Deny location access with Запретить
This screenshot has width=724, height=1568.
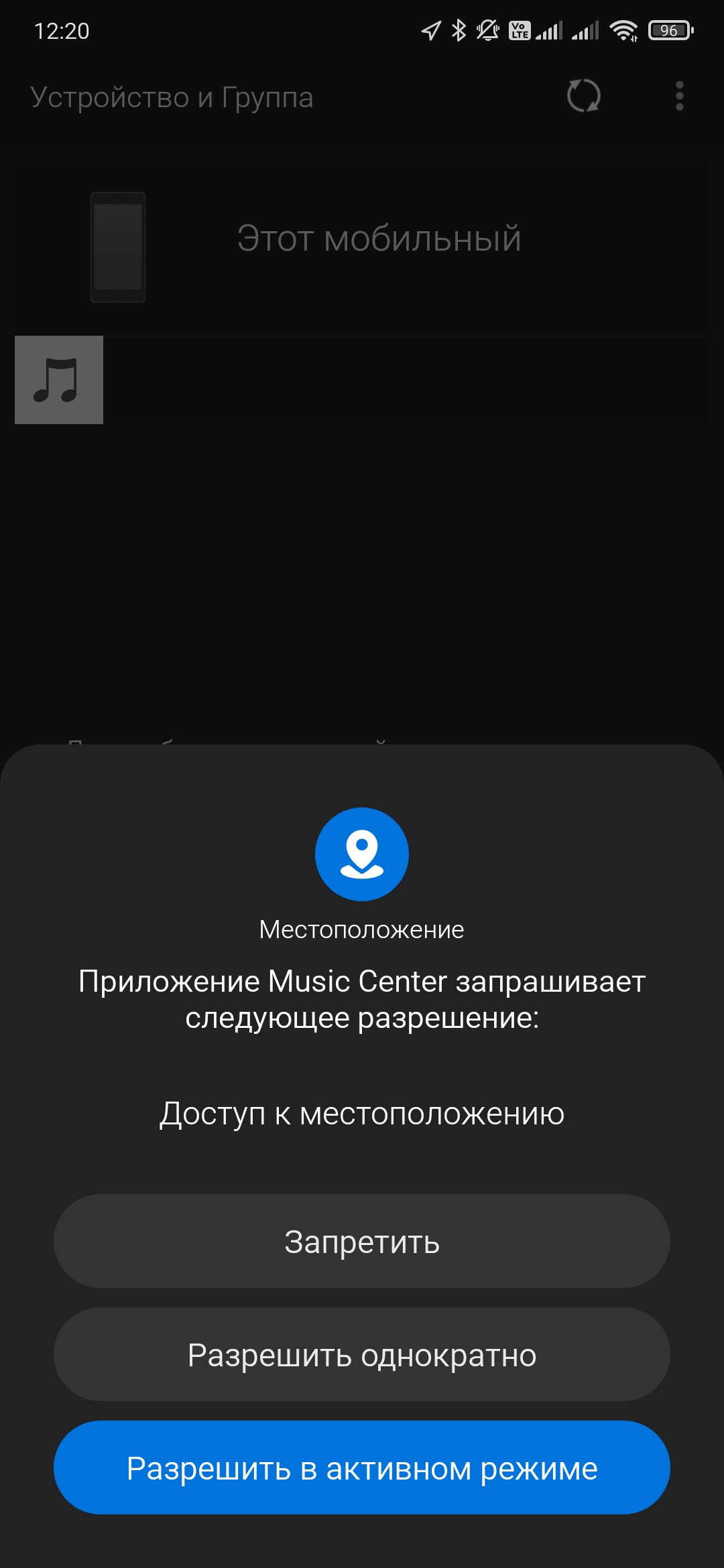tap(362, 1241)
